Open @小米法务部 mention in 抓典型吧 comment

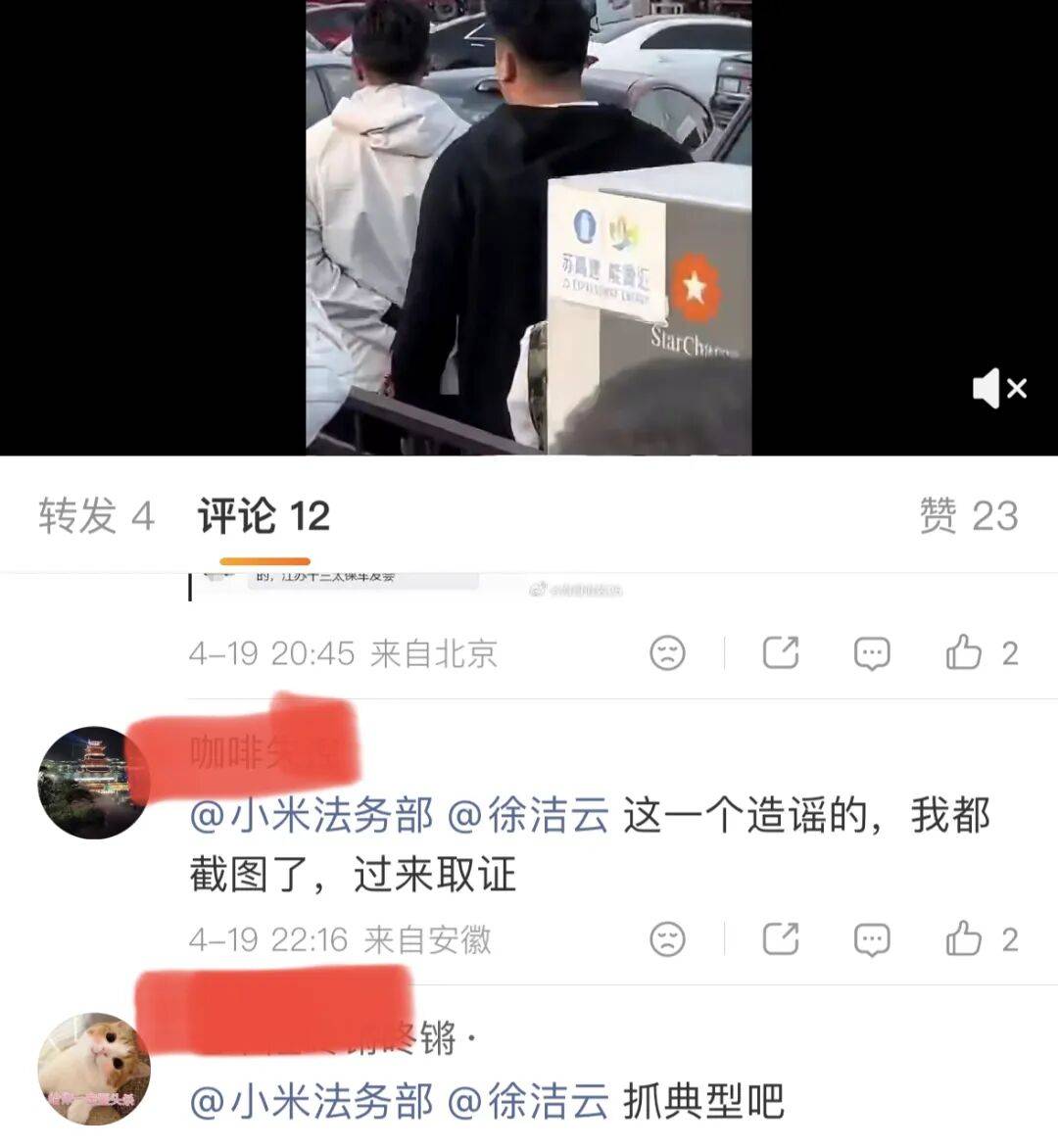point(311,1102)
